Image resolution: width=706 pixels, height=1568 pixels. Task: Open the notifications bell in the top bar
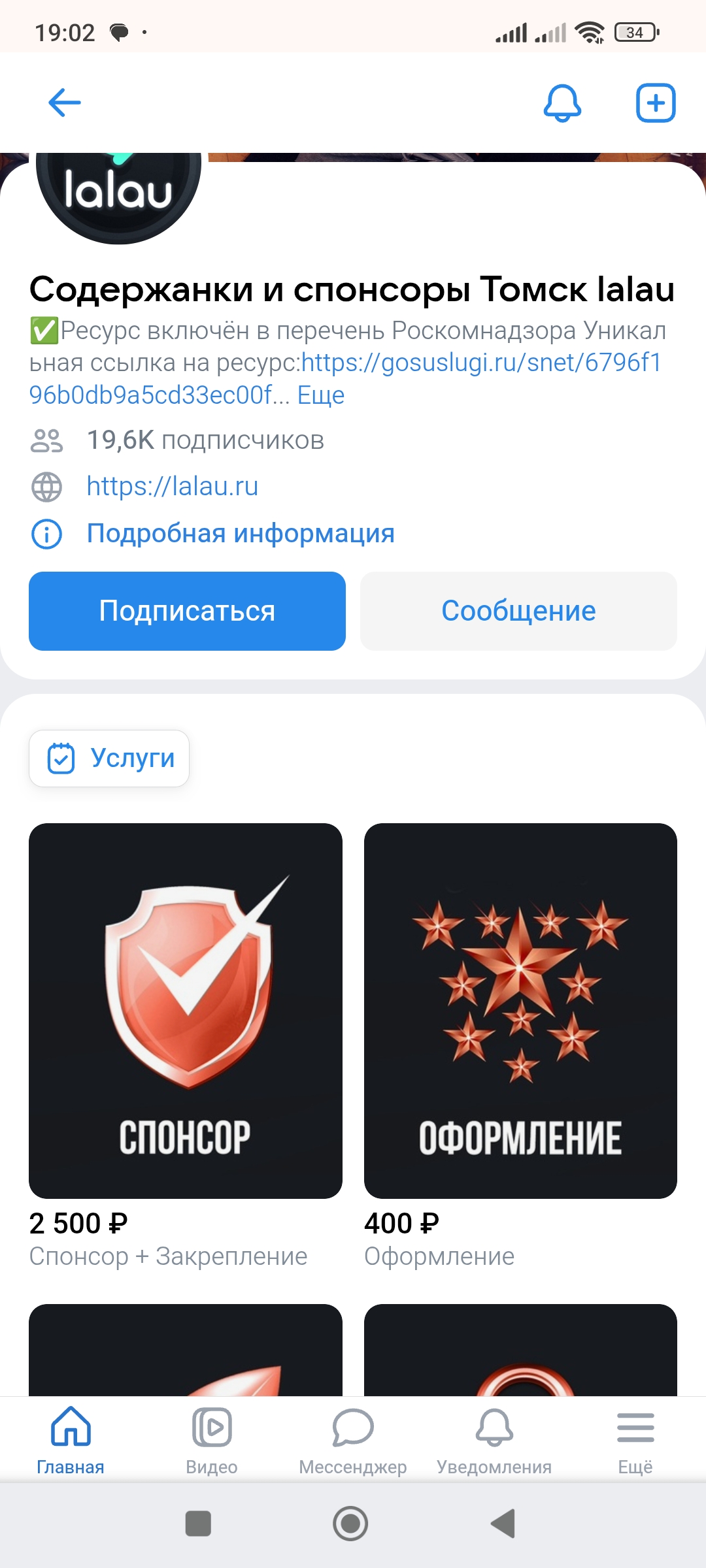562,103
